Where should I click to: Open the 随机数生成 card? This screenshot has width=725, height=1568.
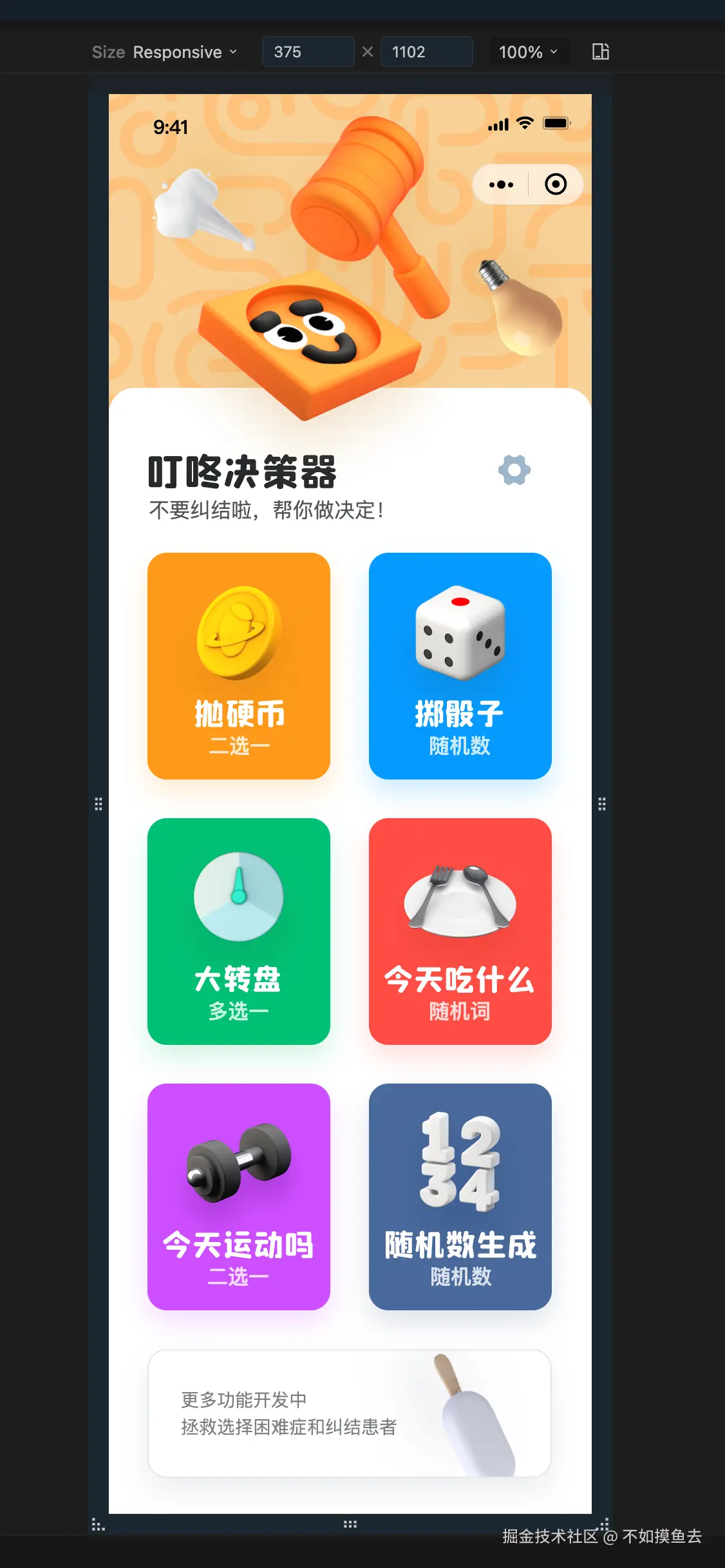tap(460, 1196)
